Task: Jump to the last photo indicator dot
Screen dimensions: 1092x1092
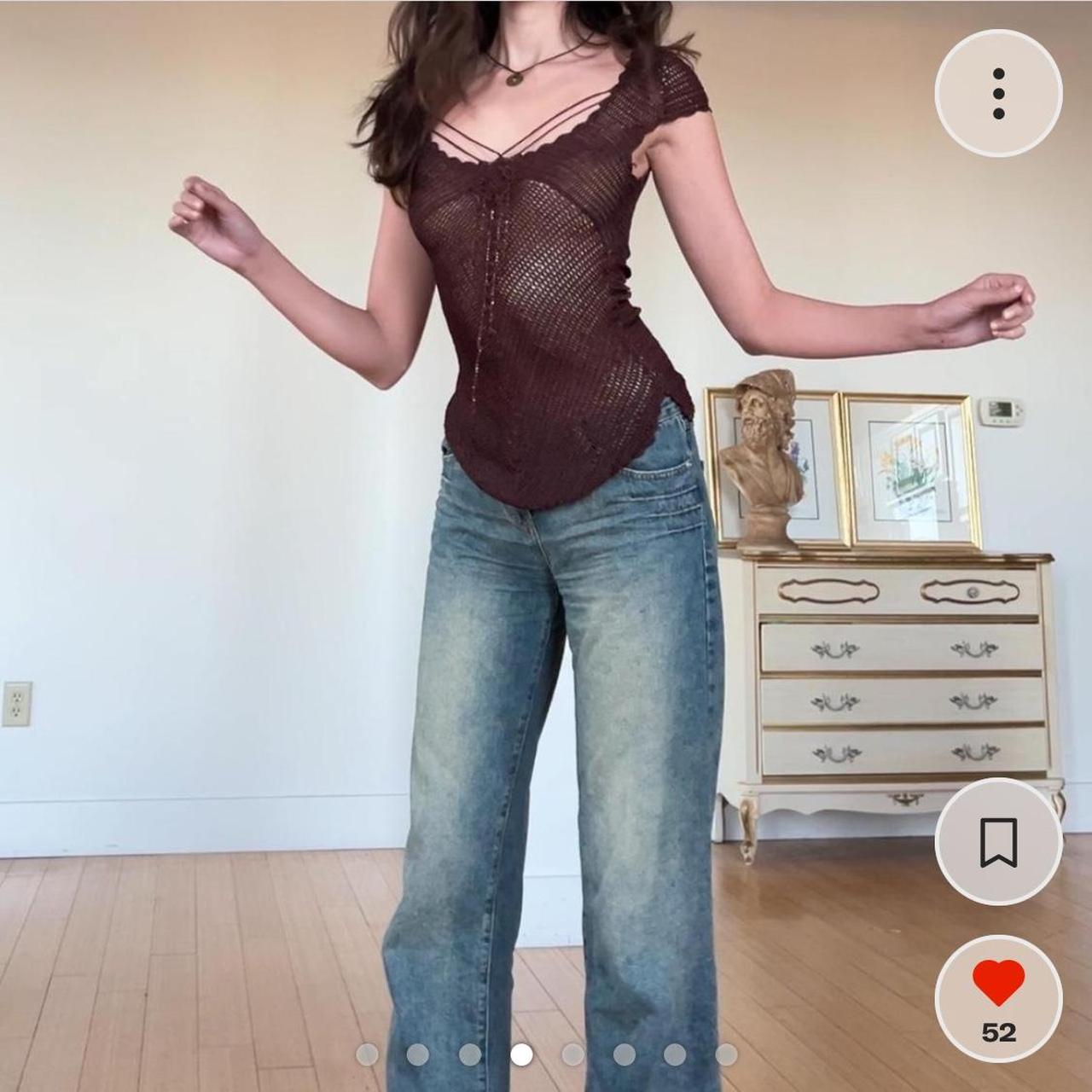Action: click(726, 1054)
